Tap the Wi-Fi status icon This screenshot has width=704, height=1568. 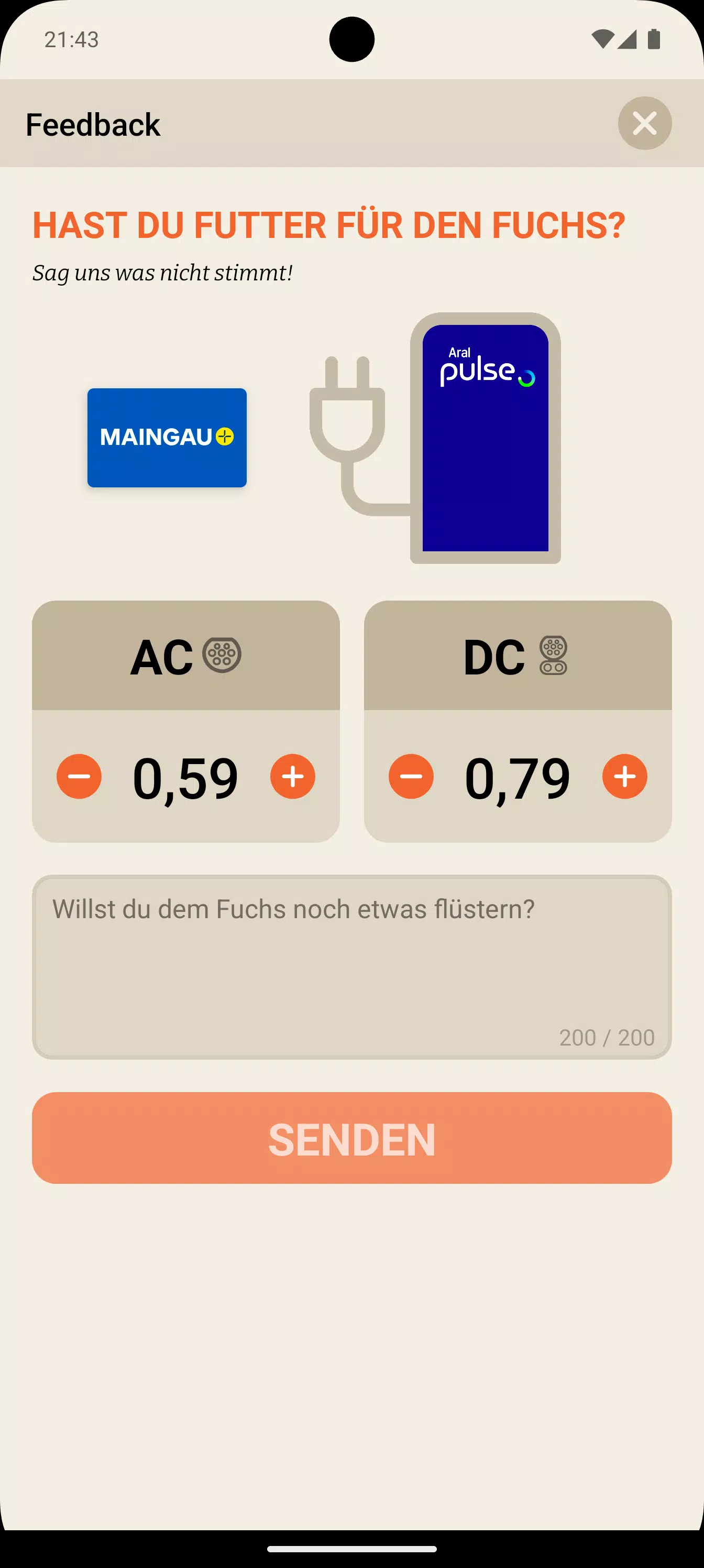(603, 38)
